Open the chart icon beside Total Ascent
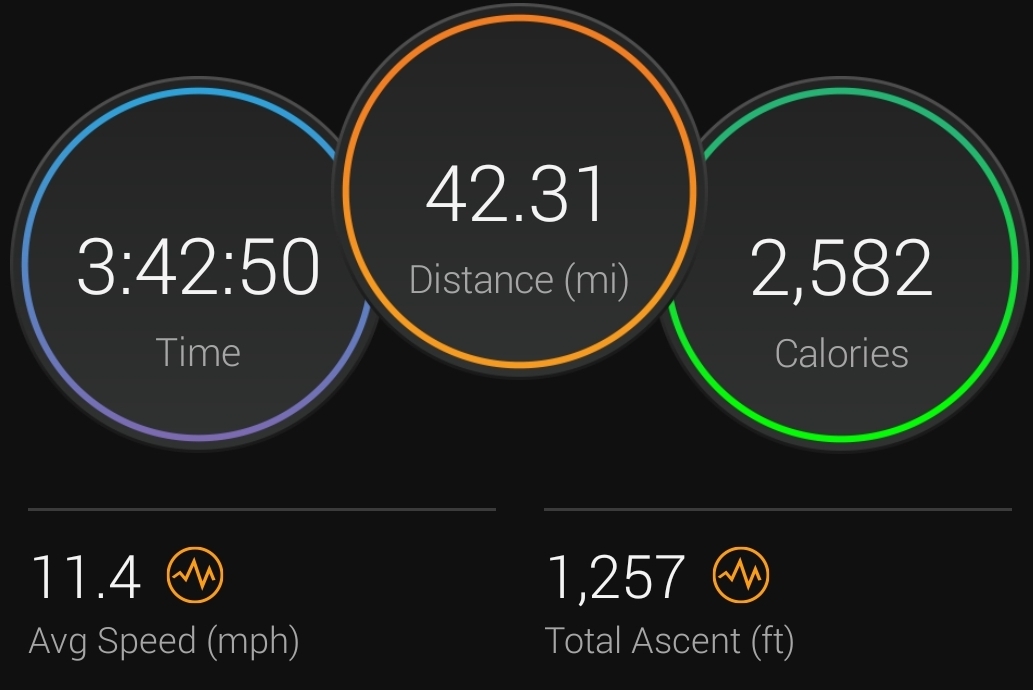The image size is (1033, 690). tap(740, 575)
